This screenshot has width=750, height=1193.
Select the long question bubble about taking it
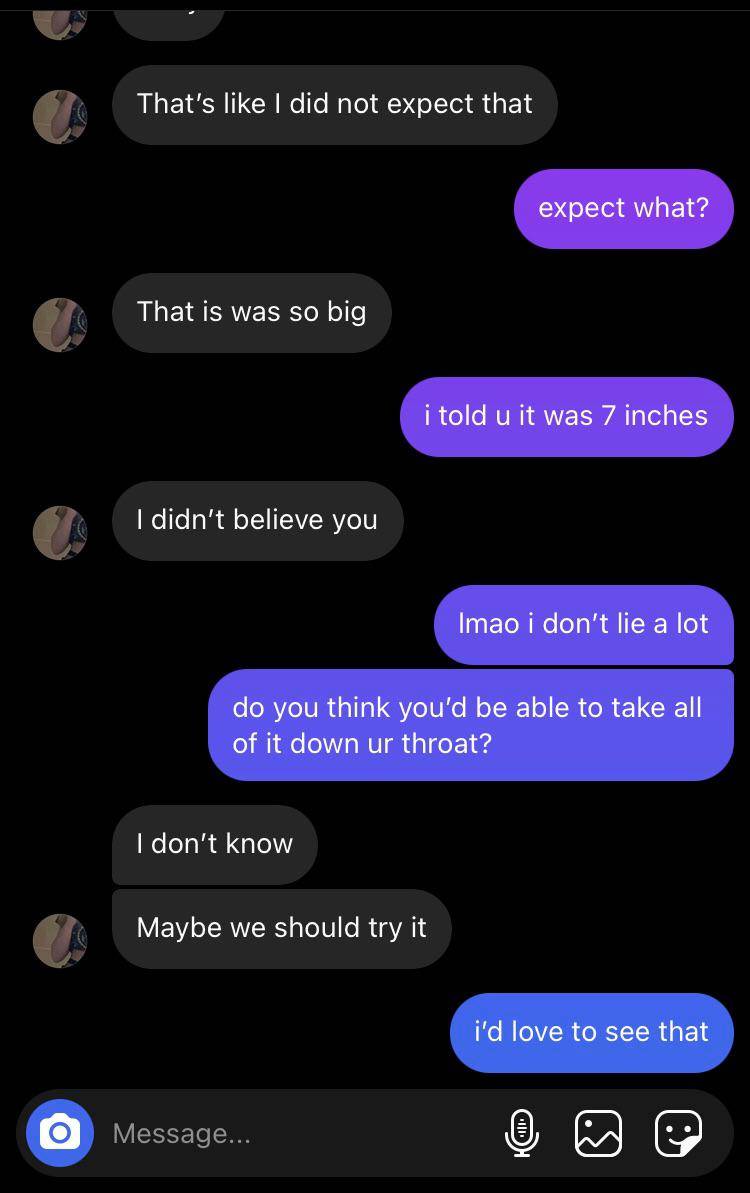[470, 725]
